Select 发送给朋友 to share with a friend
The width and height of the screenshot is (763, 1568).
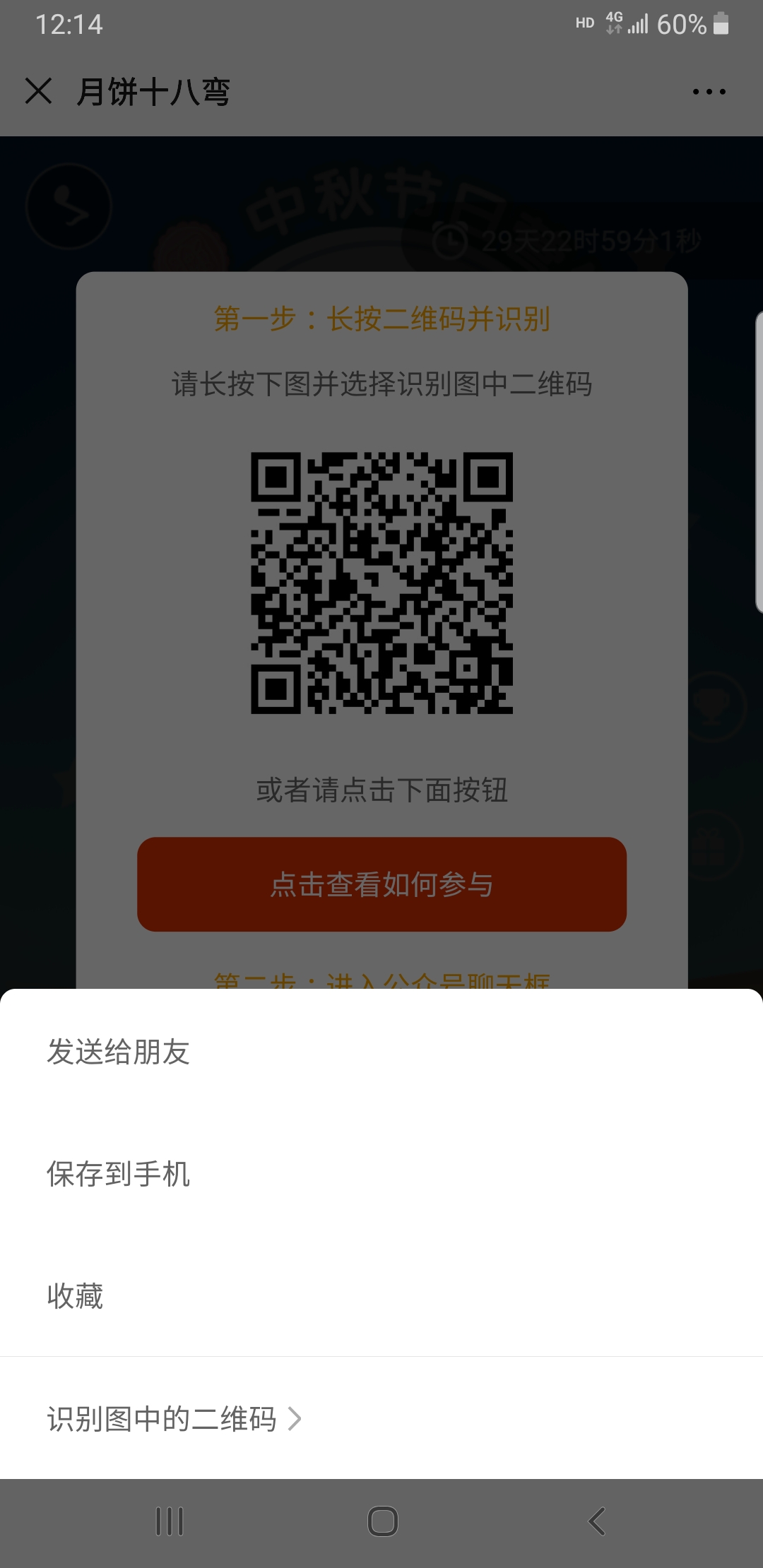pyautogui.click(x=119, y=1052)
